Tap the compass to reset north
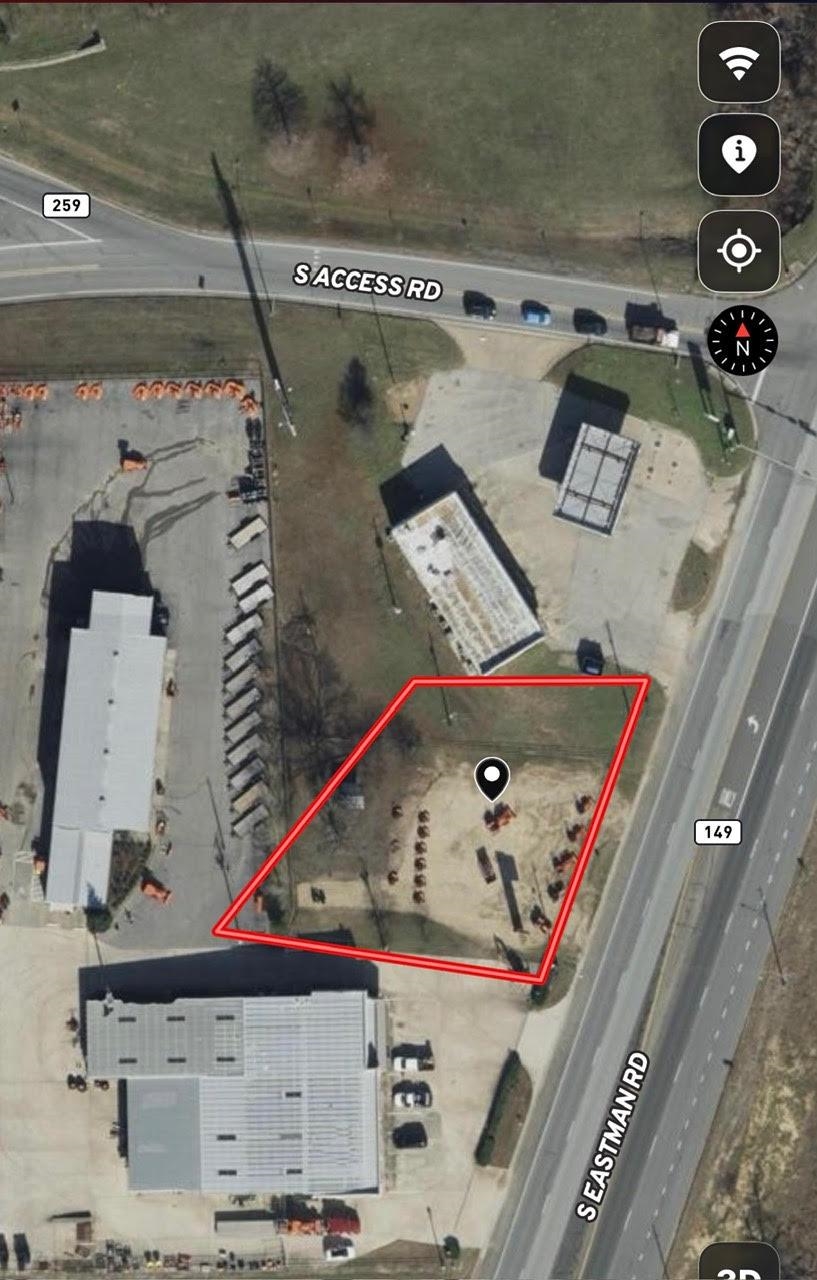Viewport: 817px width, 1280px height. [x=742, y=341]
